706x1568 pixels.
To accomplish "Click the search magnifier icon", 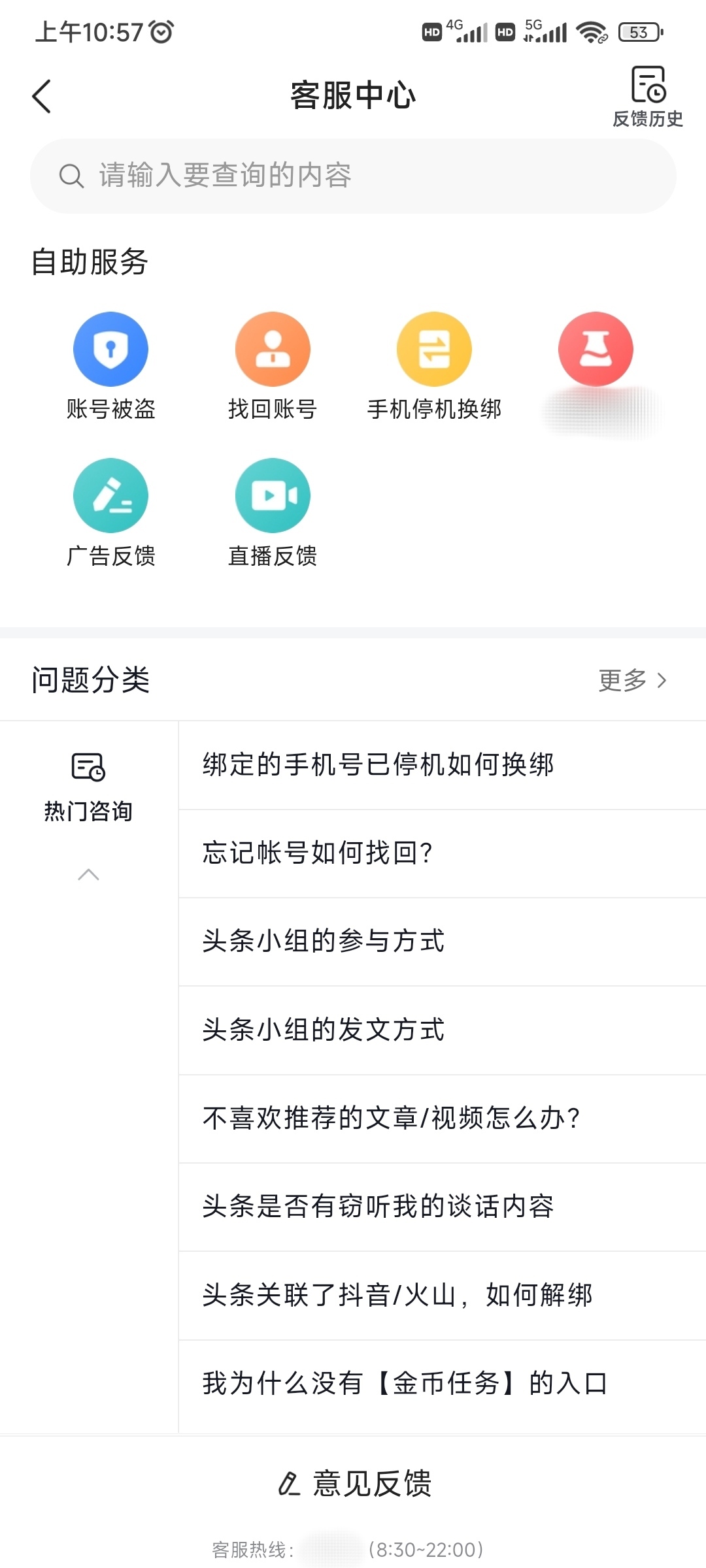I will tap(71, 174).
